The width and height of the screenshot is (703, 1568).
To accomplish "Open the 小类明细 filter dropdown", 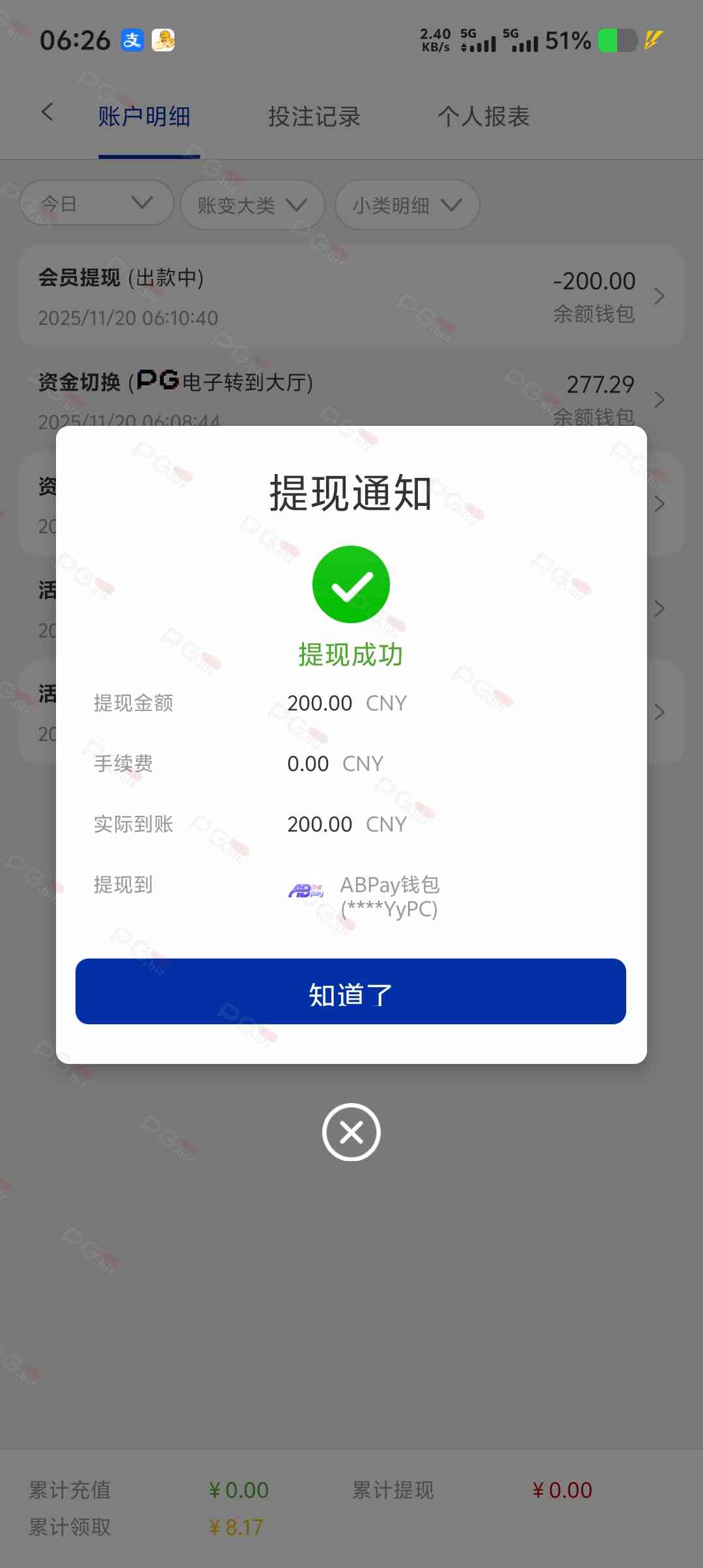I will pos(407,205).
